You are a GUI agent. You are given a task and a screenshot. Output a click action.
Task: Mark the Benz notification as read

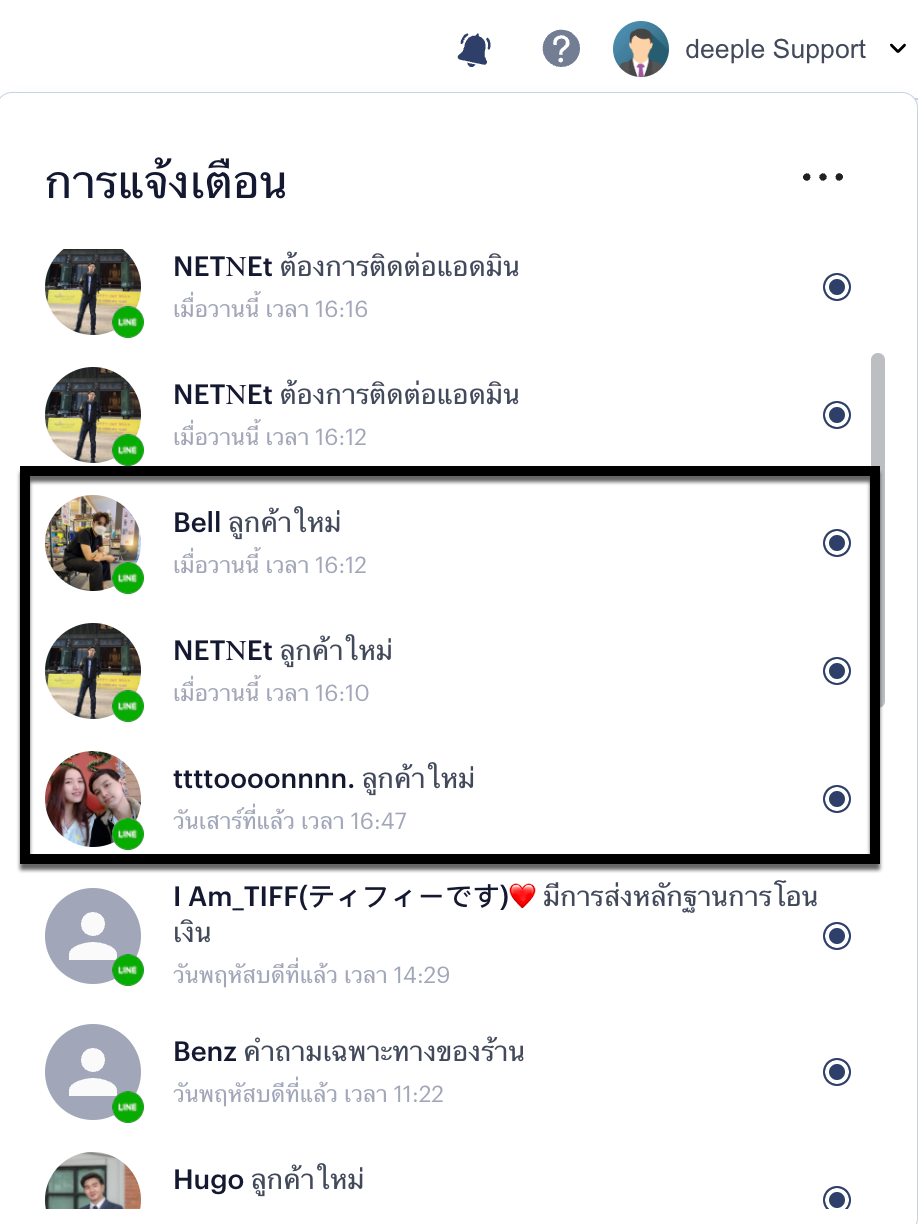coord(836,1073)
